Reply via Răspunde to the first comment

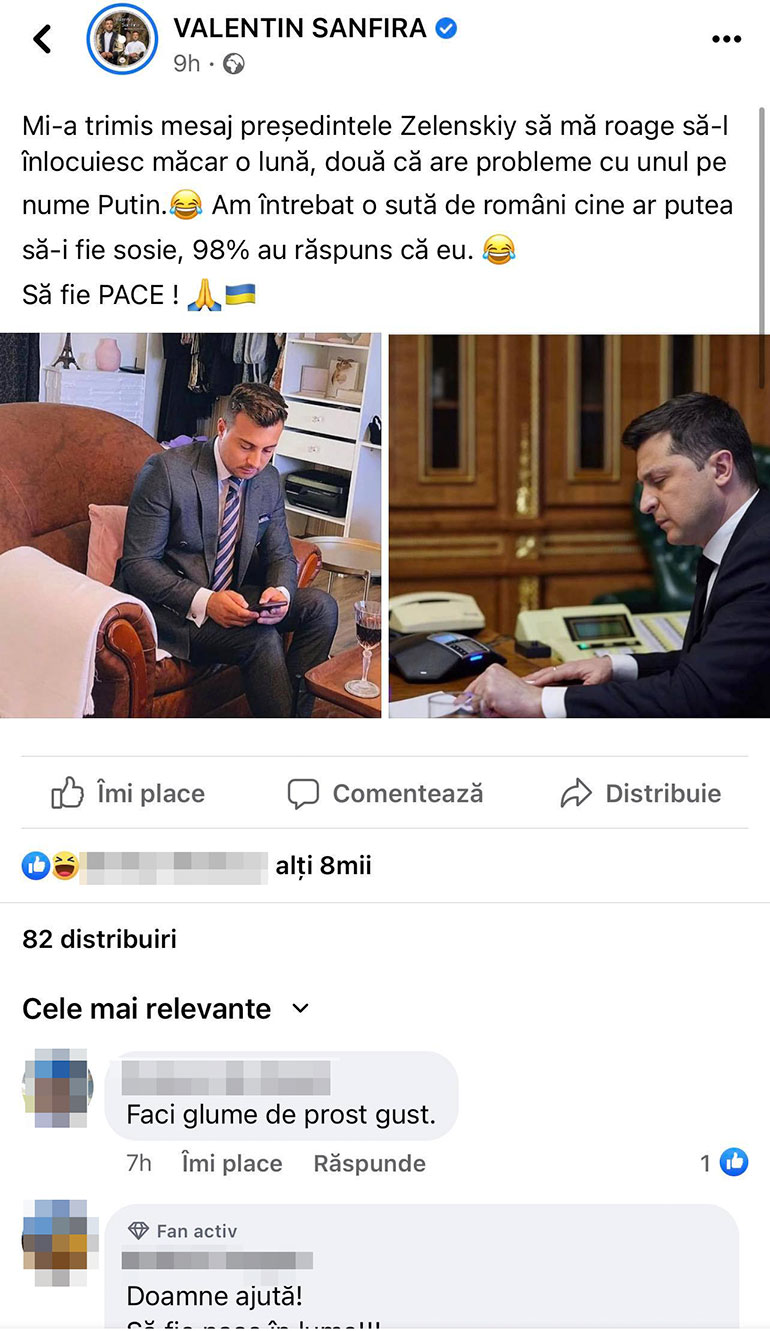pos(369,1164)
